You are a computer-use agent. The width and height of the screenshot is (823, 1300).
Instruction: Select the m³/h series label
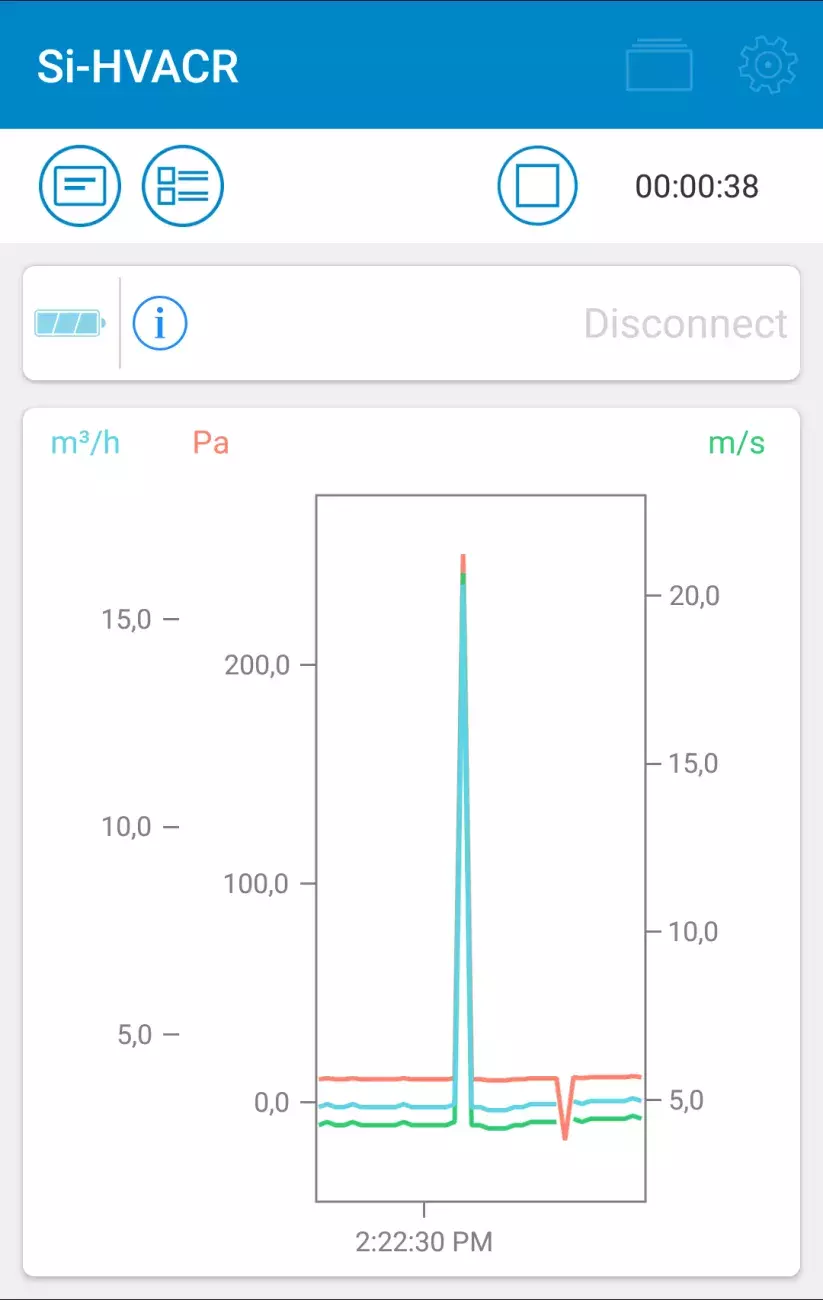[x=86, y=443]
